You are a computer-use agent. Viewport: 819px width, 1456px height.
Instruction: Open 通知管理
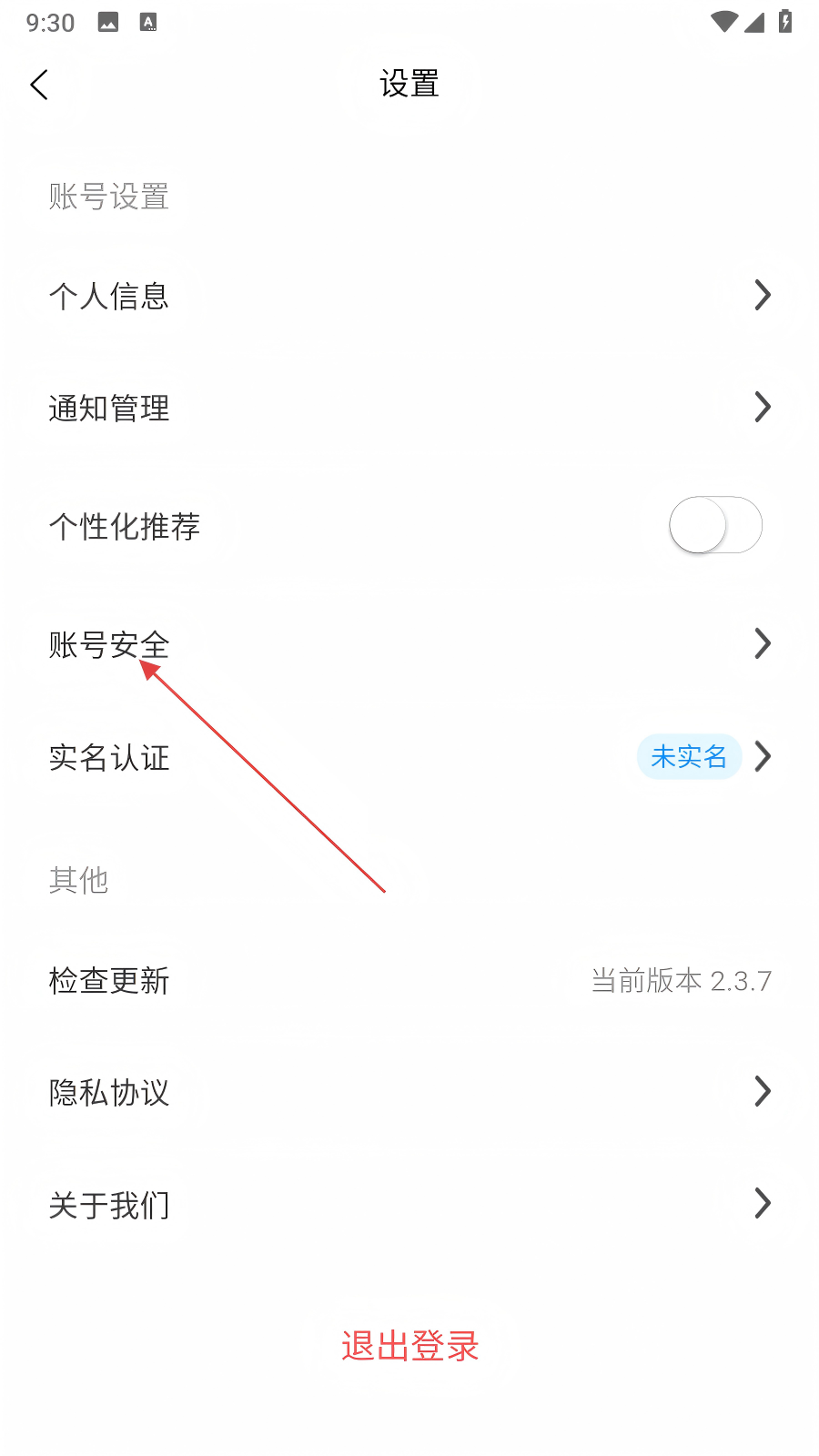[x=409, y=408]
